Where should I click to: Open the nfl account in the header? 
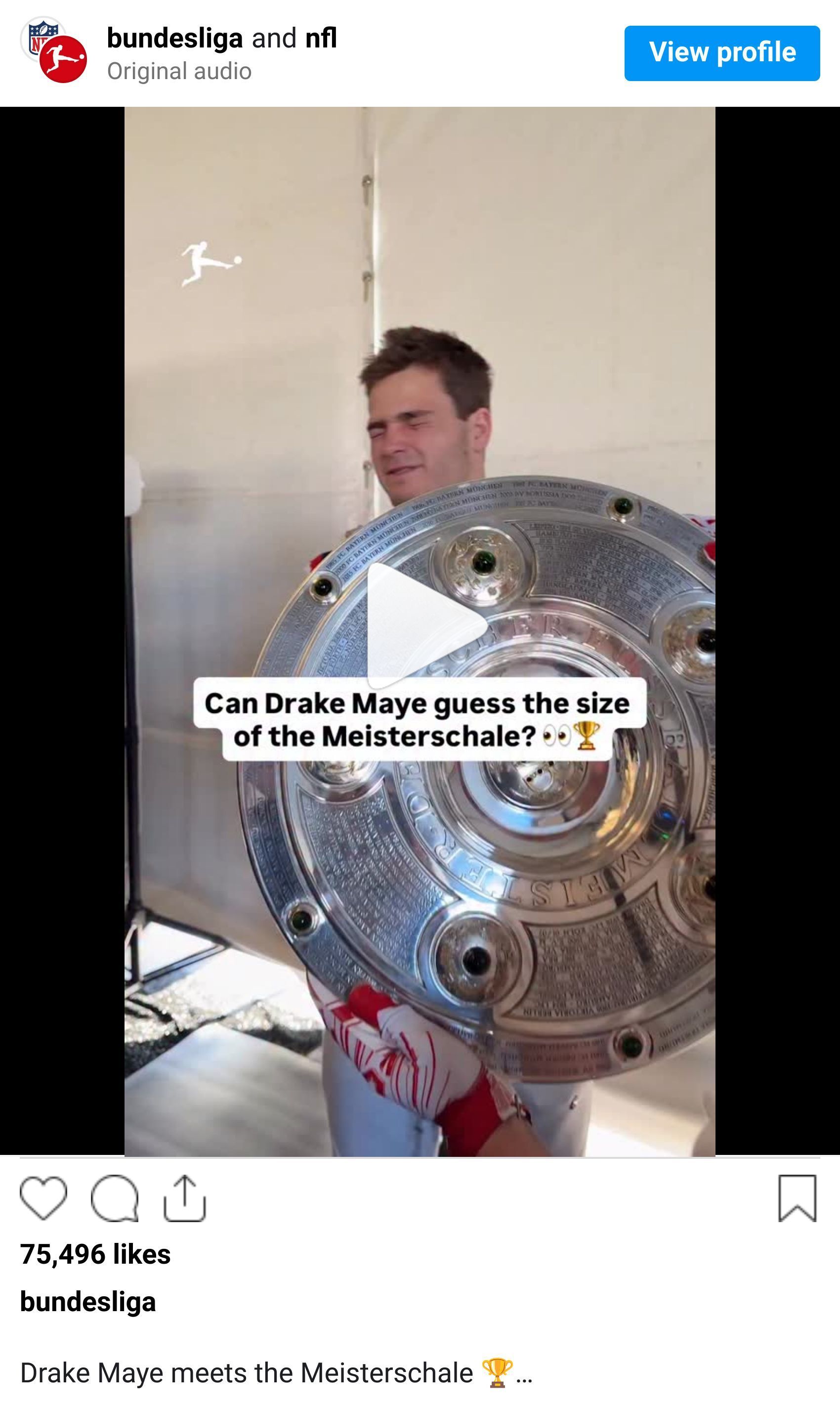(x=321, y=39)
